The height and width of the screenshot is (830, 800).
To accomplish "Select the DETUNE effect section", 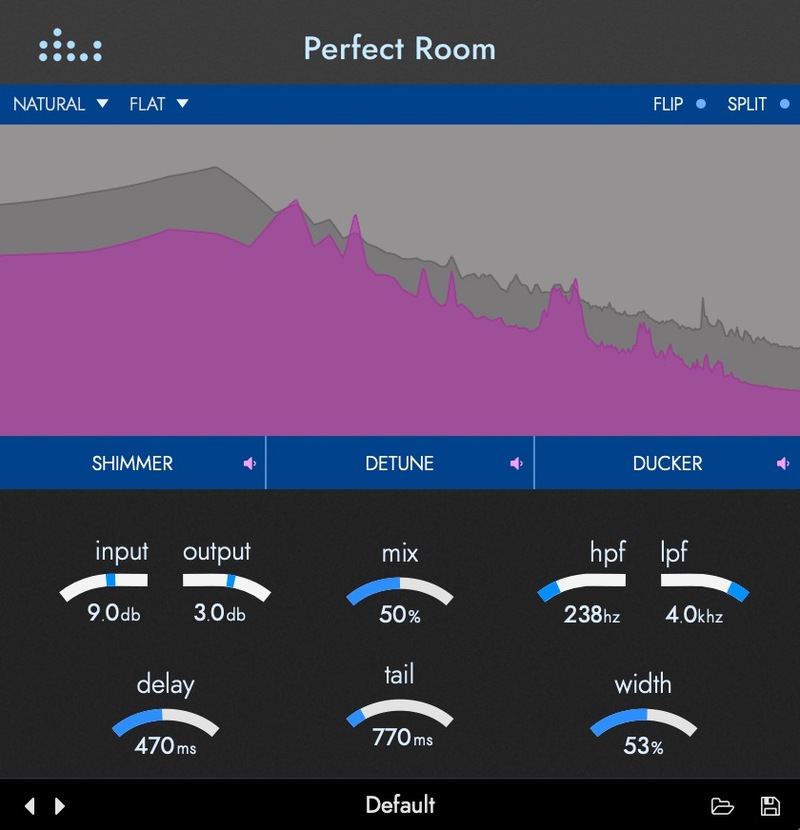I will 399,463.
